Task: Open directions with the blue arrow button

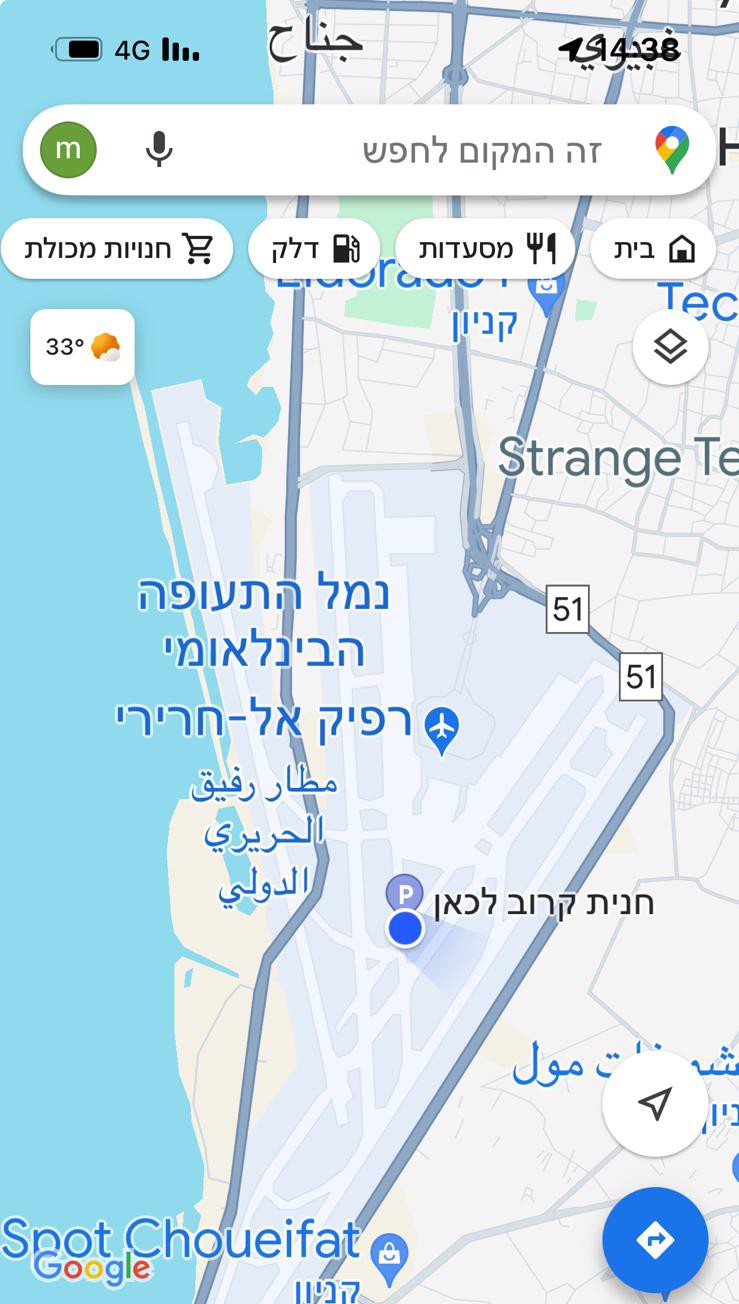Action: [x=655, y=1241]
